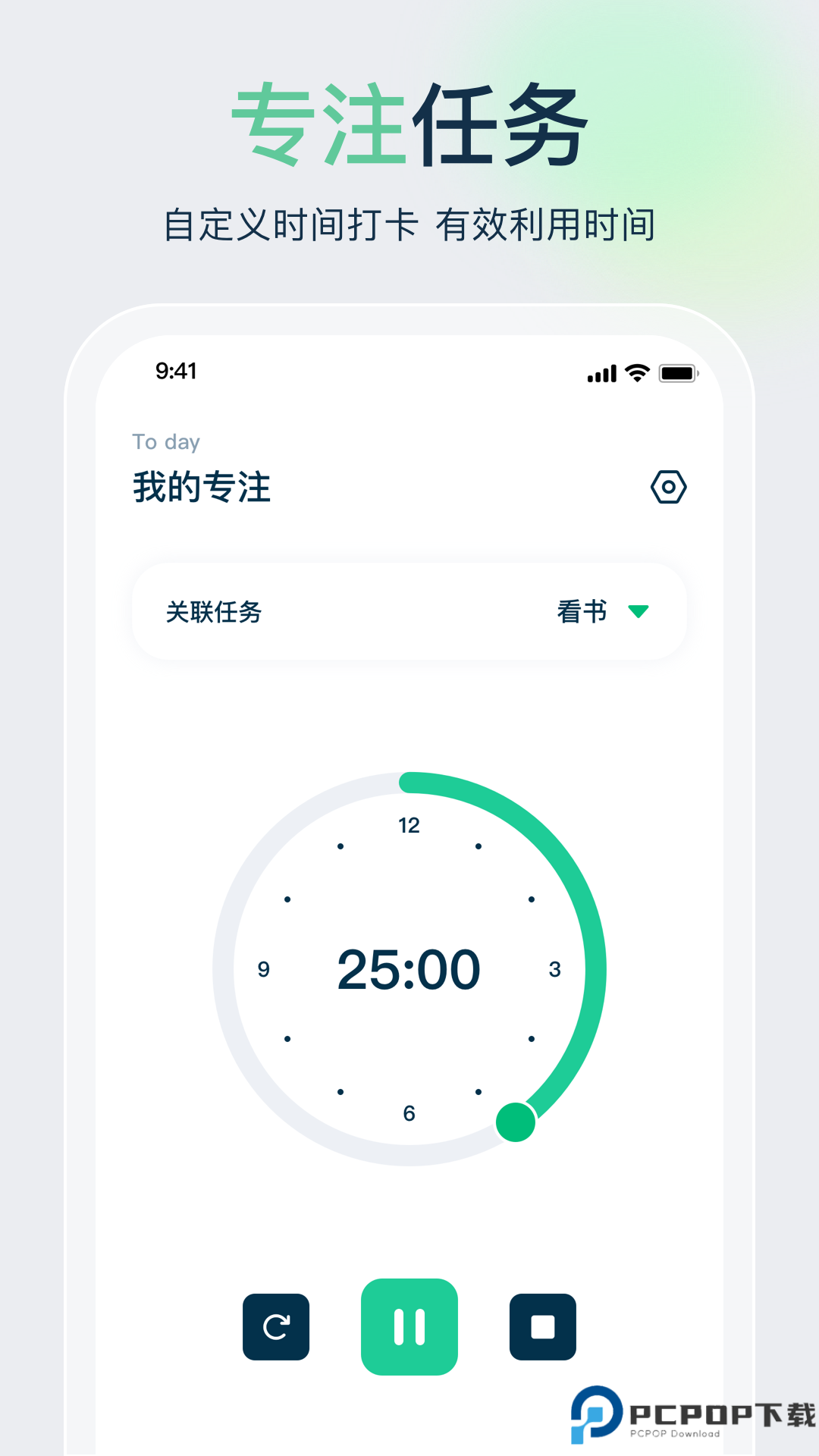Viewport: 819px width, 1456px height.
Task: Tap the cellular signal bars icon
Action: (x=600, y=373)
